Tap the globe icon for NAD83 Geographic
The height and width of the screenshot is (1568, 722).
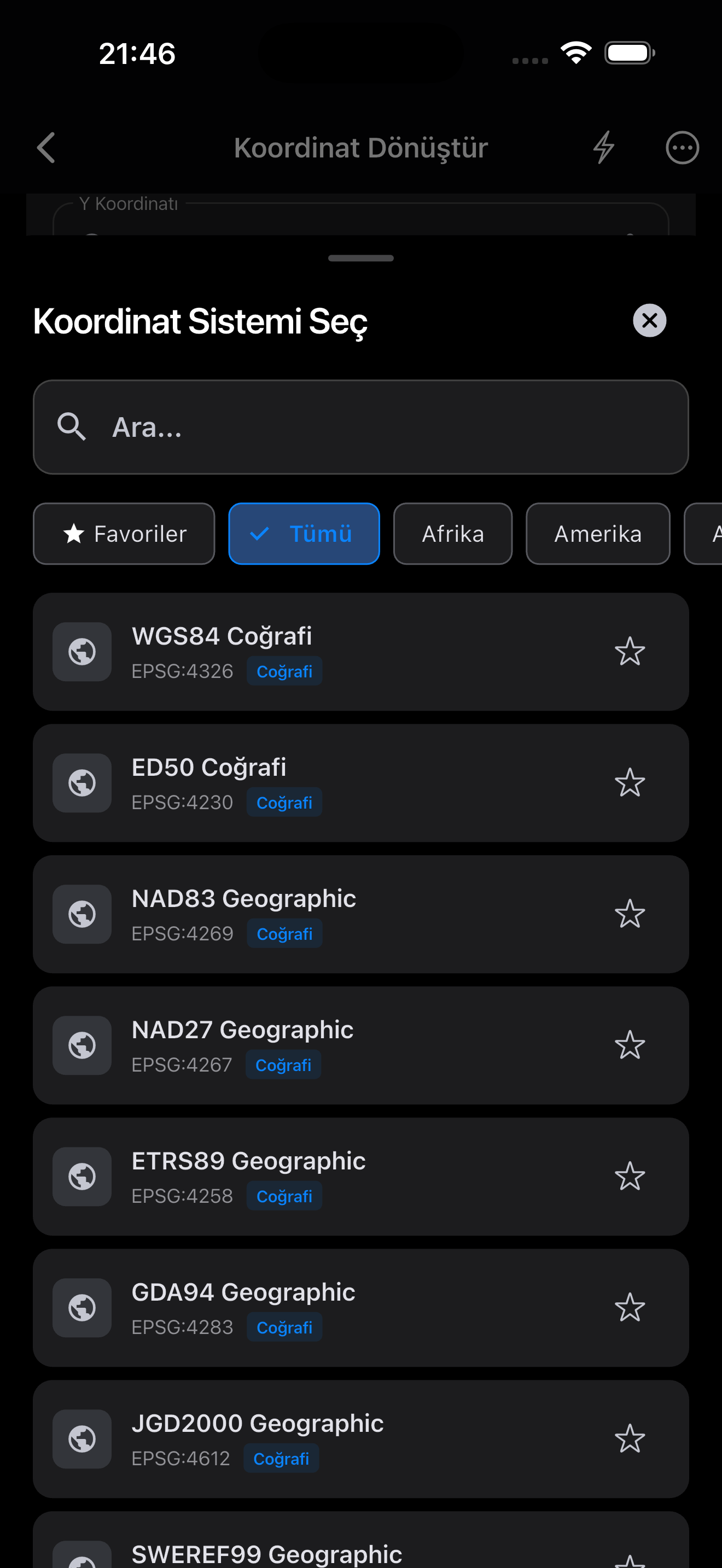tap(81, 914)
